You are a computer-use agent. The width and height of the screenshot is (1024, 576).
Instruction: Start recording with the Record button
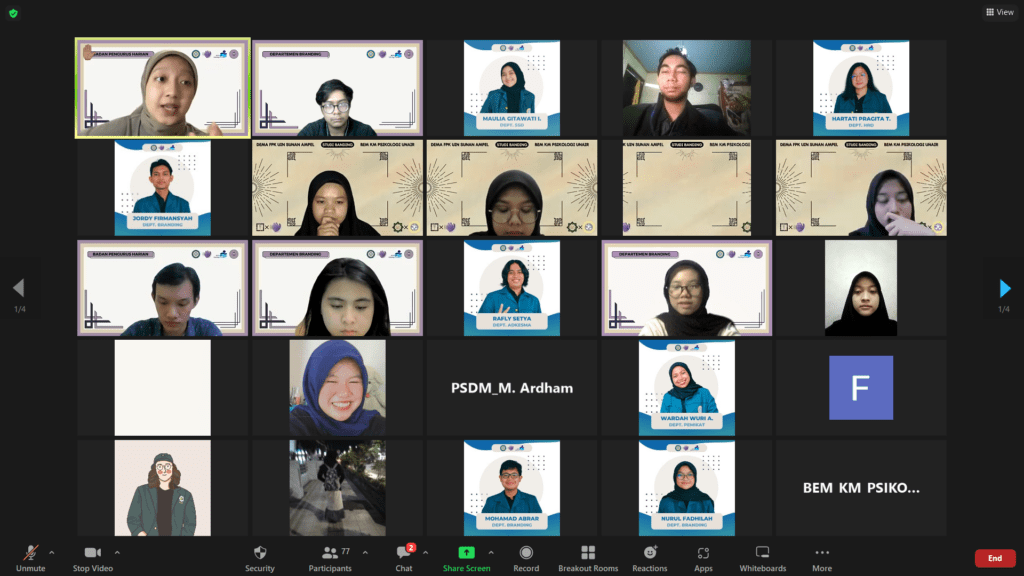tap(526, 557)
